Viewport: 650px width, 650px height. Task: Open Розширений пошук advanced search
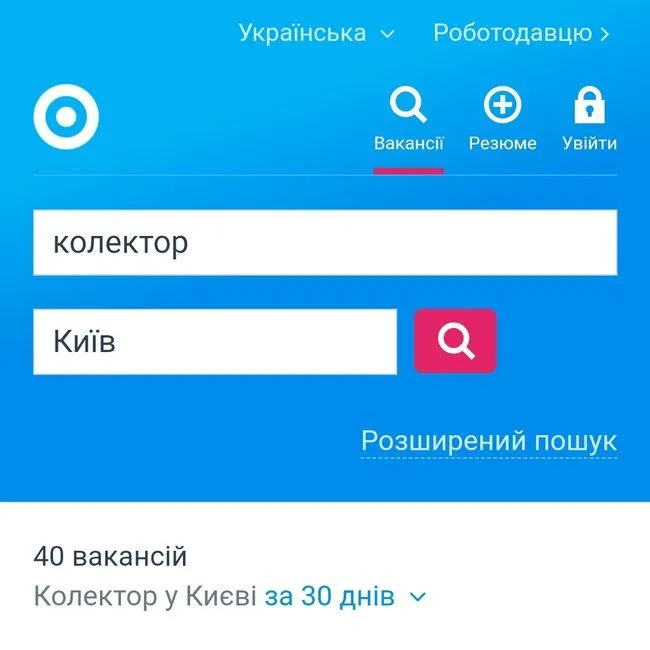click(488, 441)
